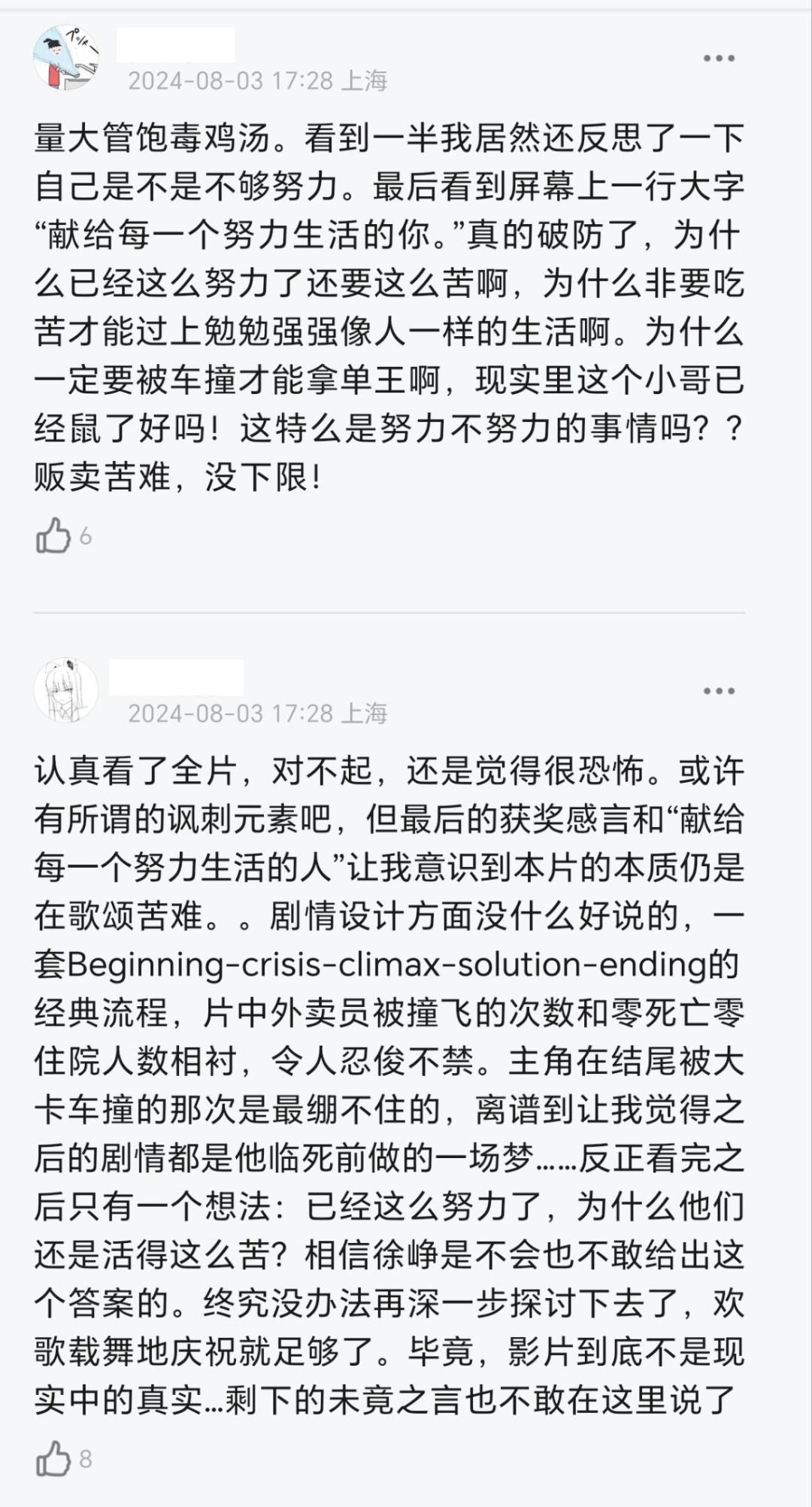This screenshot has height=1507, width=812.
Task: Open the overflow menu on the 量大管饱毒鸡汤 comment
Action: tap(718, 59)
